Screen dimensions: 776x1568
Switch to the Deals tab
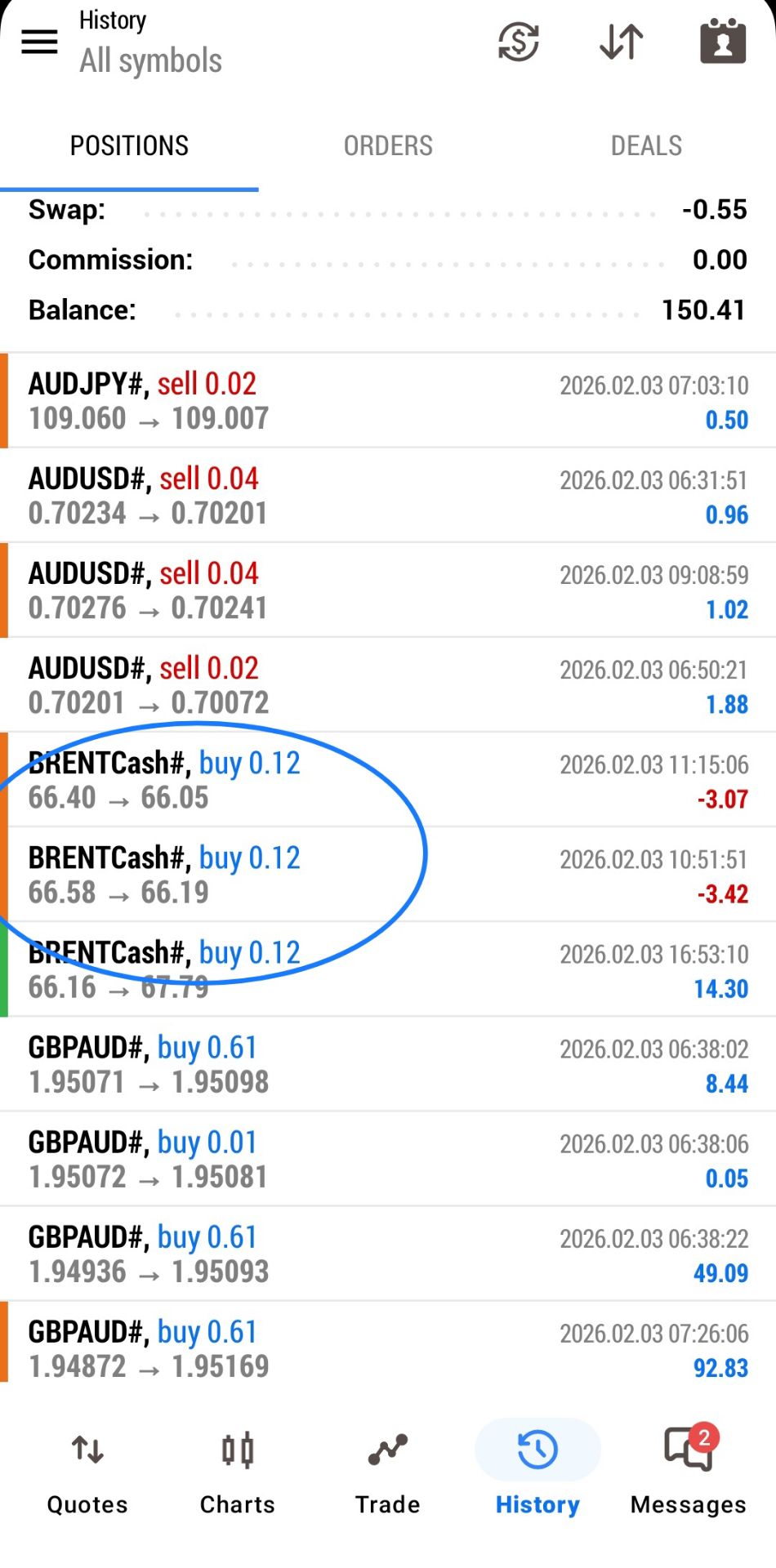click(646, 146)
